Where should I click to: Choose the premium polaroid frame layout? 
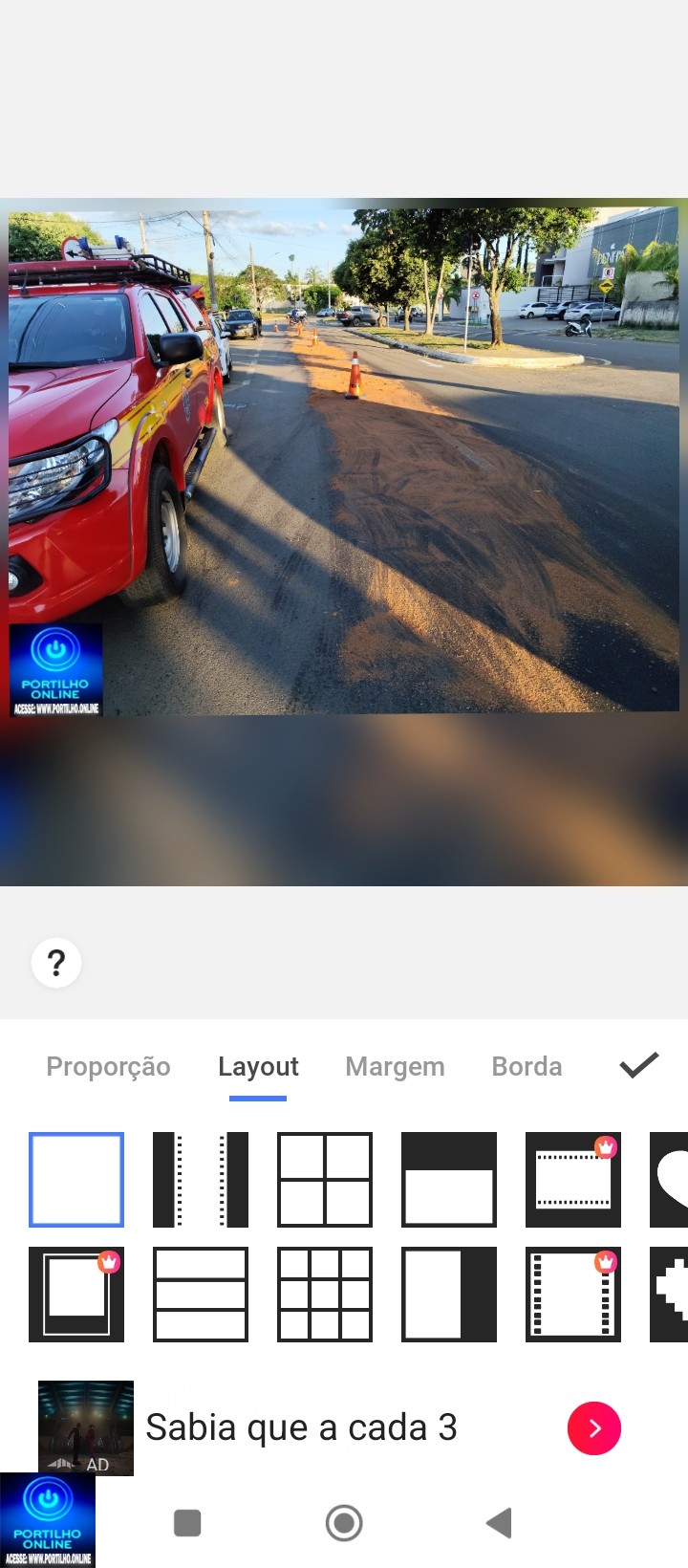pos(76,1295)
